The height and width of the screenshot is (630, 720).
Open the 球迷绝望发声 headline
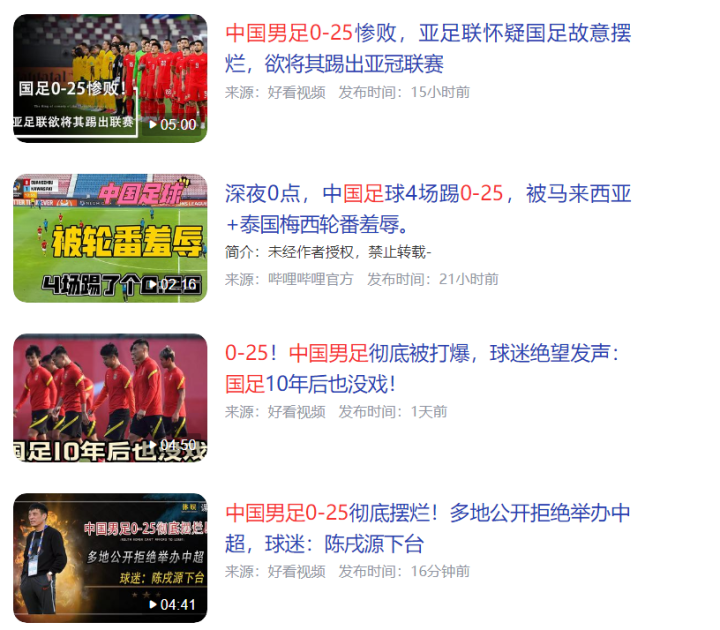coord(422,368)
